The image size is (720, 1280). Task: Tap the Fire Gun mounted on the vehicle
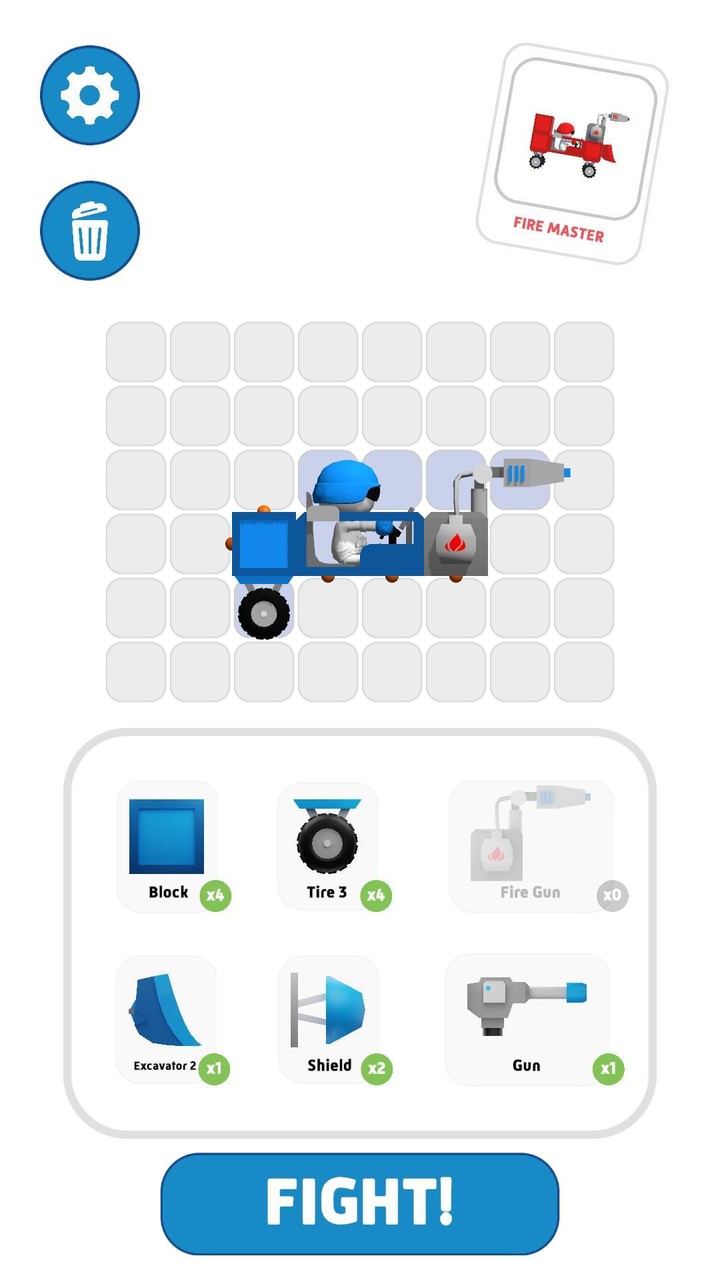(457, 540)
